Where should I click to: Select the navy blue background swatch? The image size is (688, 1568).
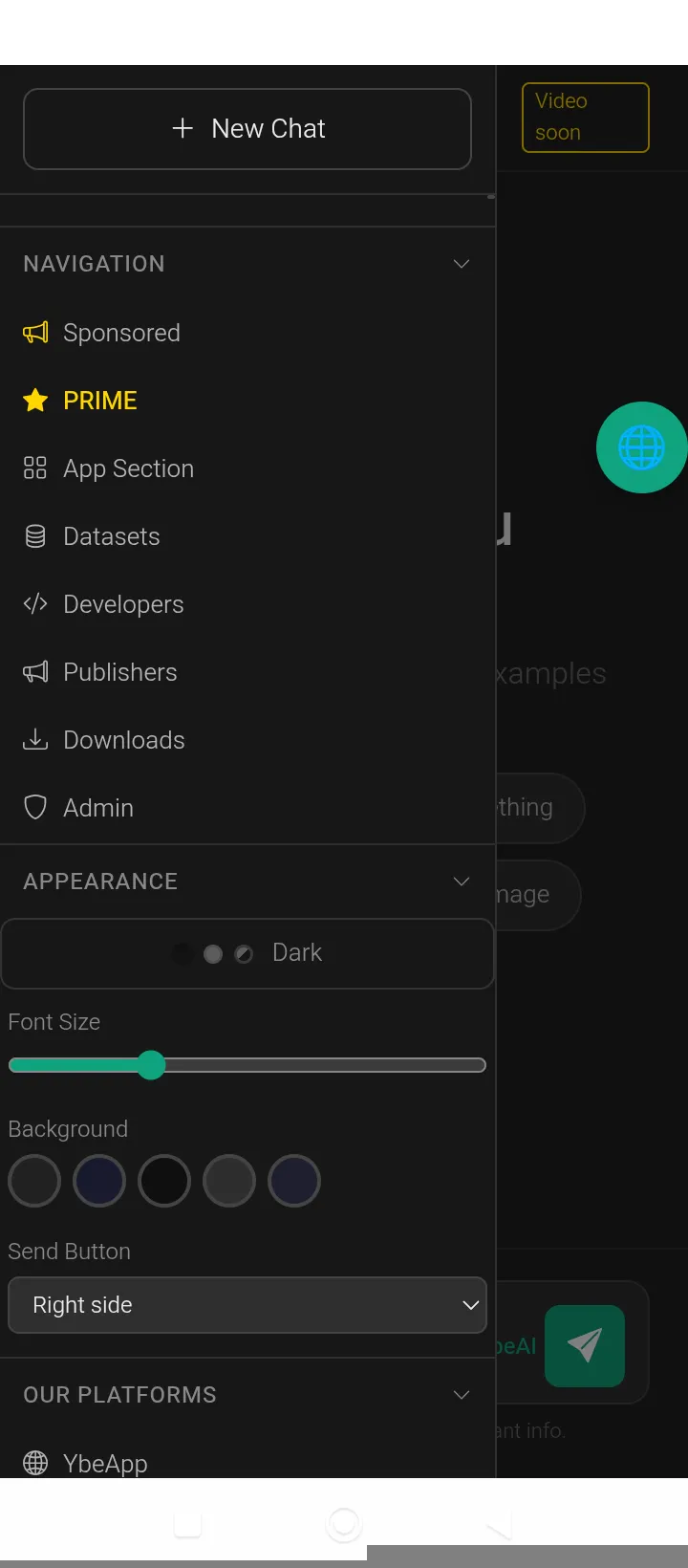[99, 1181]
